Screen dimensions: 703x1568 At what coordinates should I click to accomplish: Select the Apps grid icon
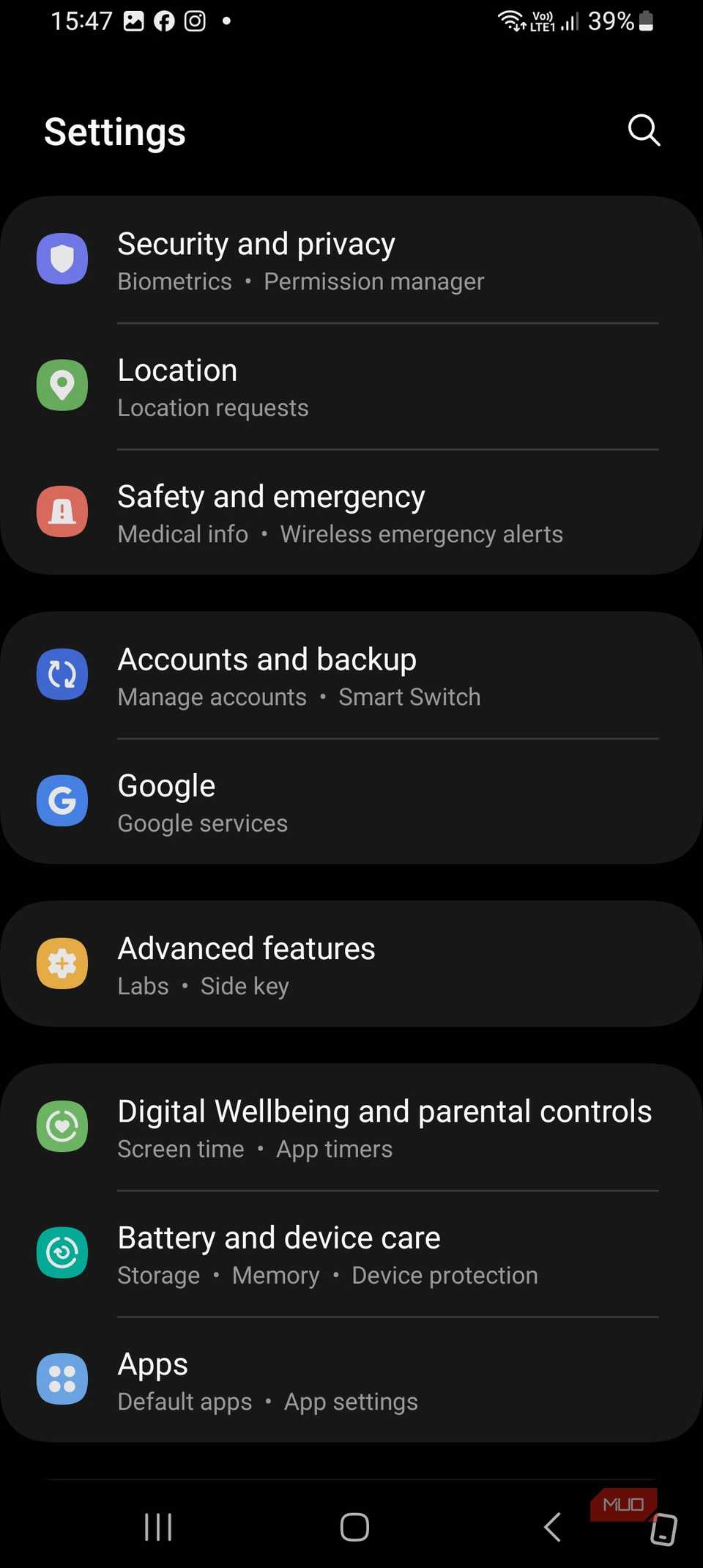click(x=62, y=1378)
